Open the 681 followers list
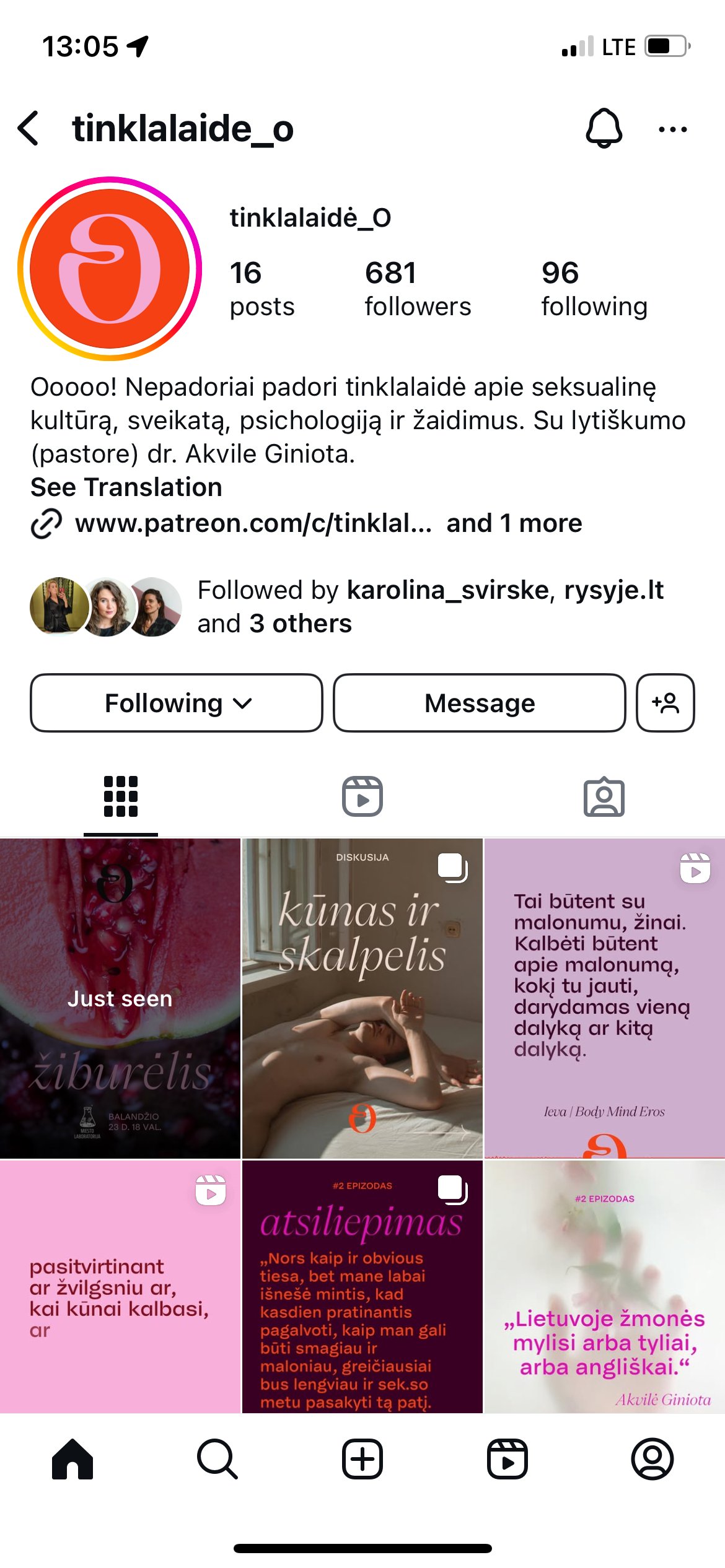Screen dimensions: 725x1568 (418, 289)
